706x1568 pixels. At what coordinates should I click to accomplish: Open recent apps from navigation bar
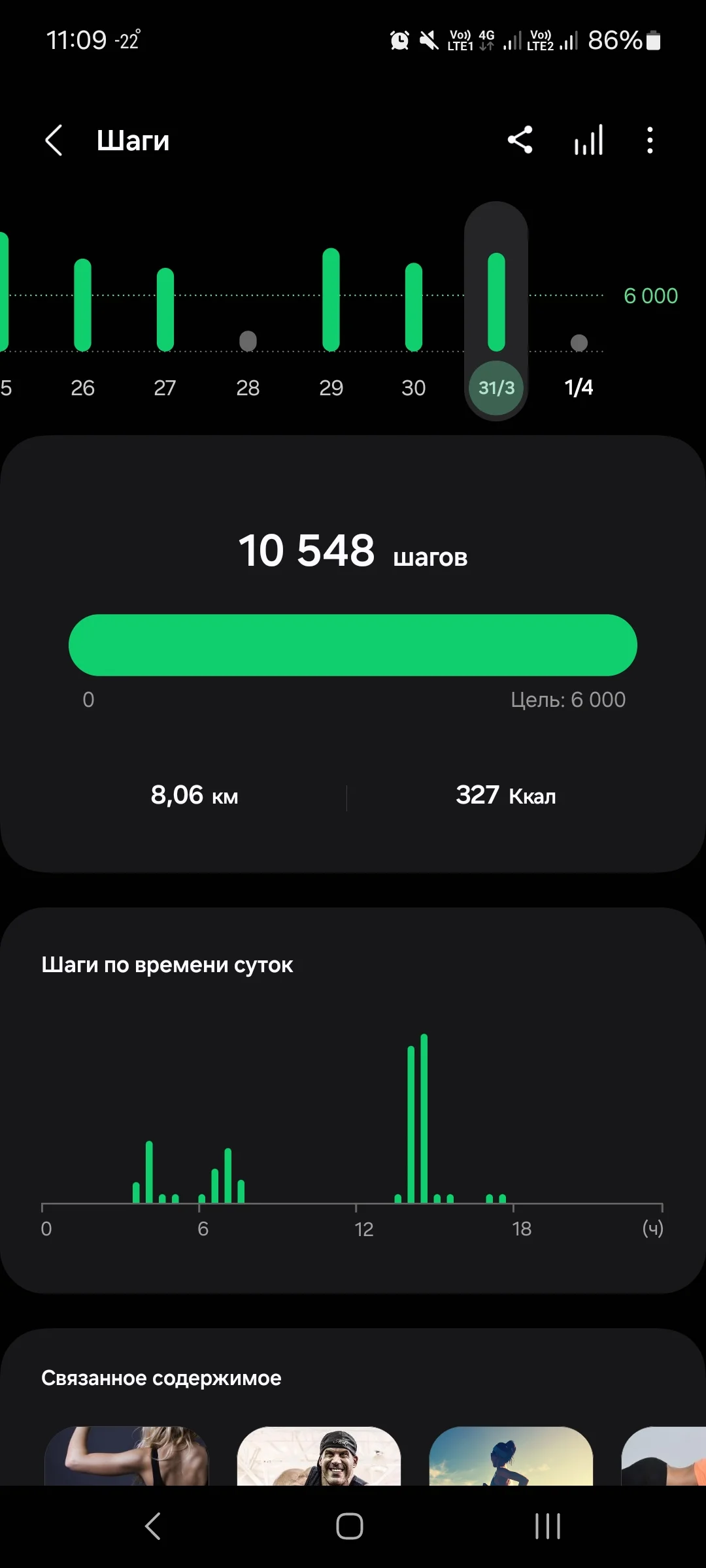click(547, 1527)
